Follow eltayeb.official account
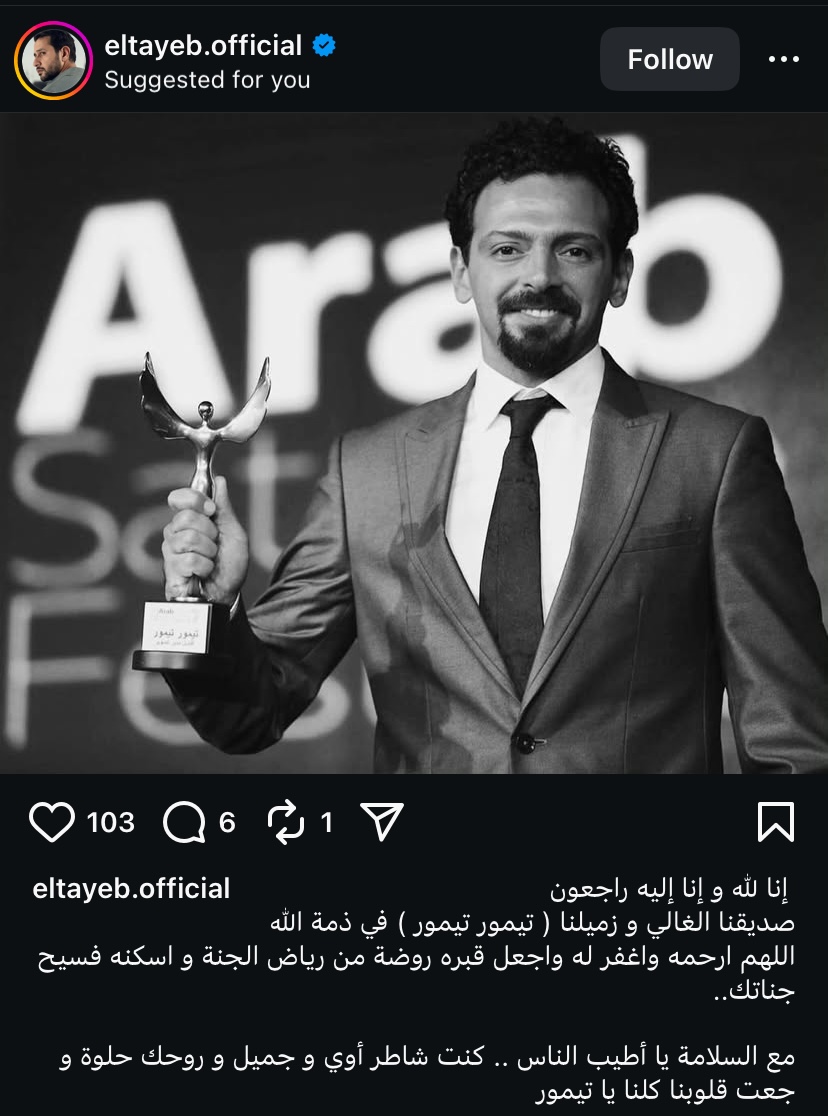Image resolution: width=828 pixels, height=1116 pixels. coord(669,60)
